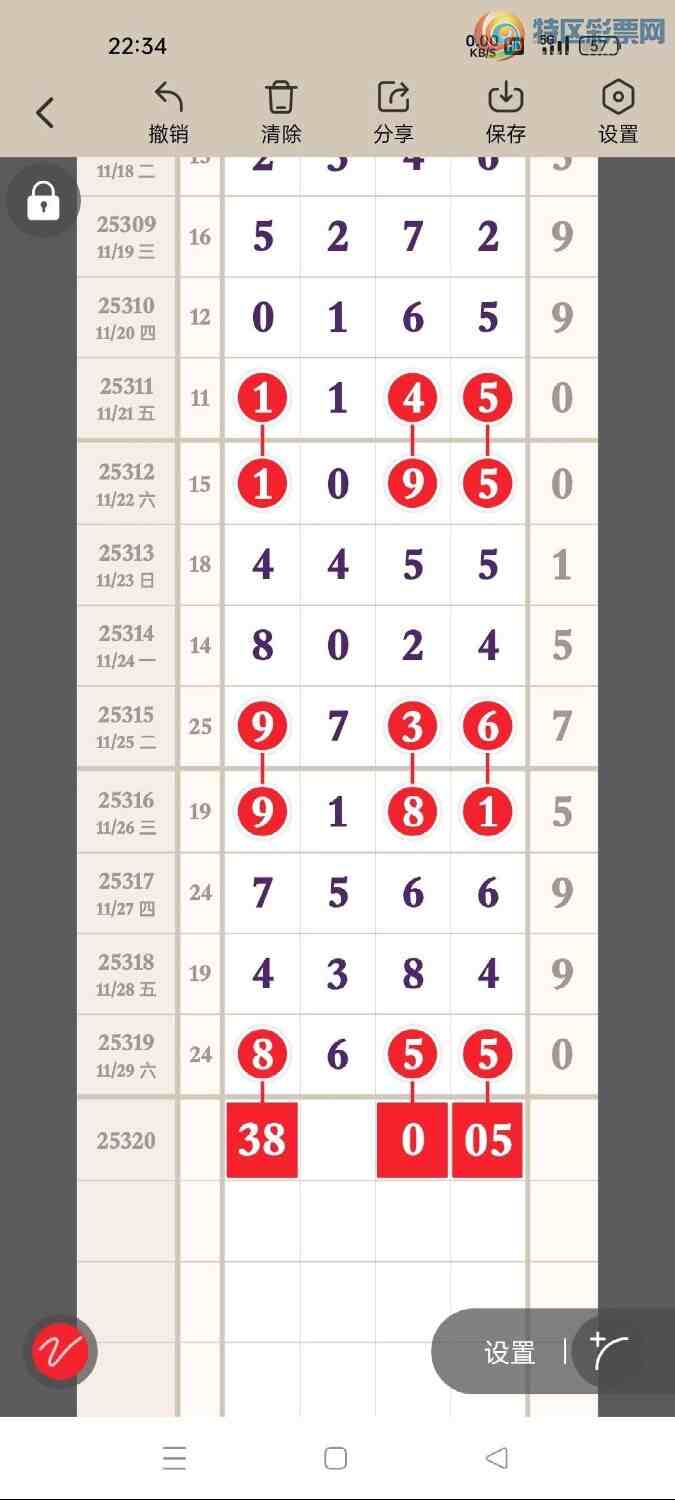Open 设置 in the top toolbar
Viewport: 675px width, 1500px height.
[618, 112]
